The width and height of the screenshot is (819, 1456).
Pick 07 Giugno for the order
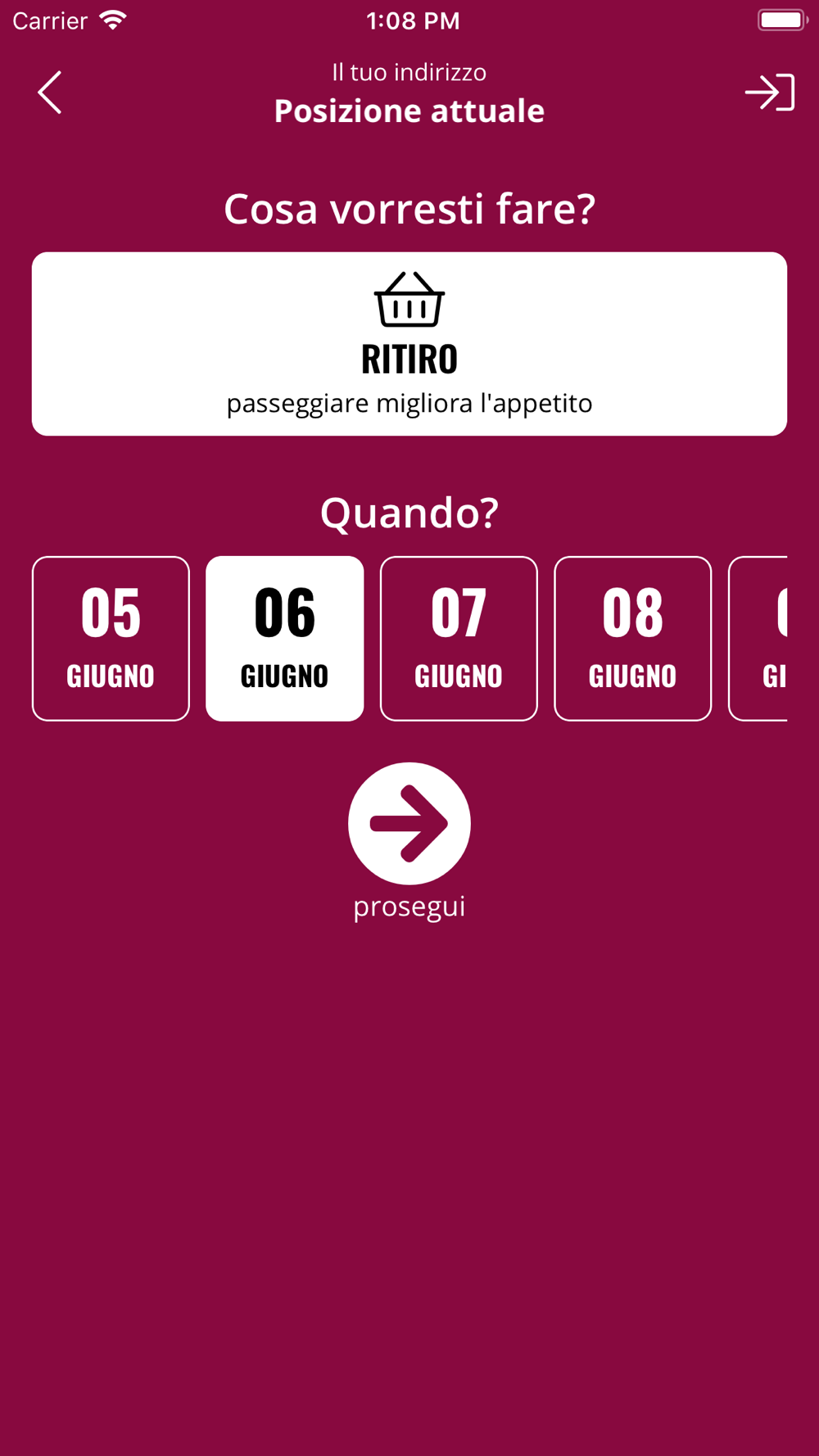(459, 639)
